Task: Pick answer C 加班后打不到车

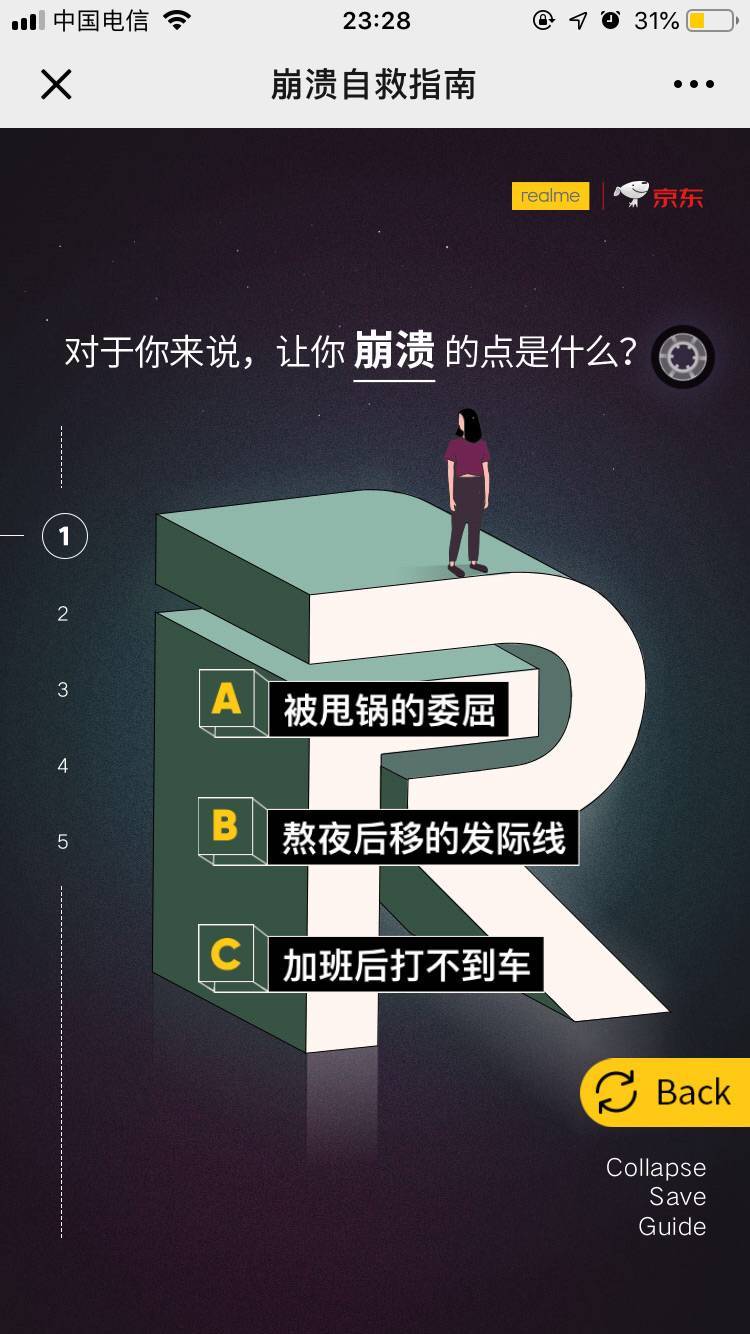Action: [405, 965]
